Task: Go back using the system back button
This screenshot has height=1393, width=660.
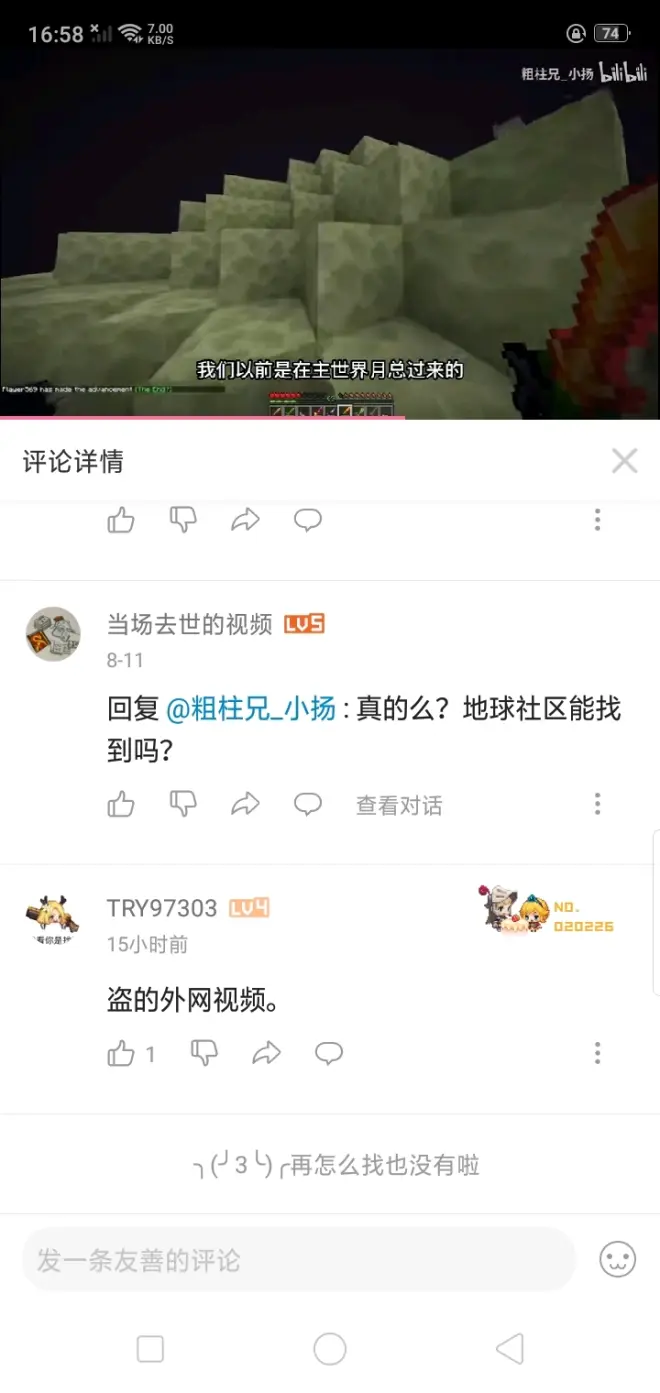Action: coord(509,1349)
